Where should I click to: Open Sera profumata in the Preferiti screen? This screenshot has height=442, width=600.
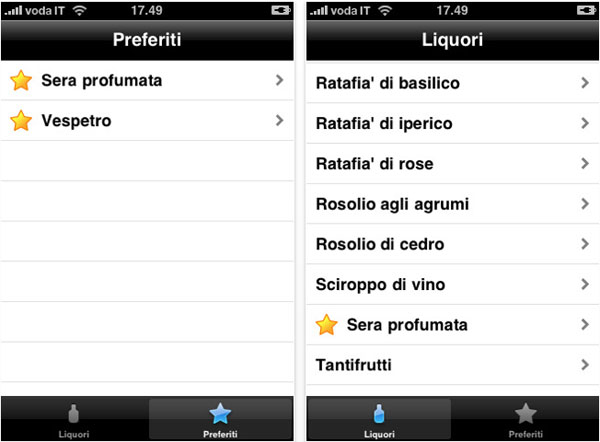[x=146, y=80]
